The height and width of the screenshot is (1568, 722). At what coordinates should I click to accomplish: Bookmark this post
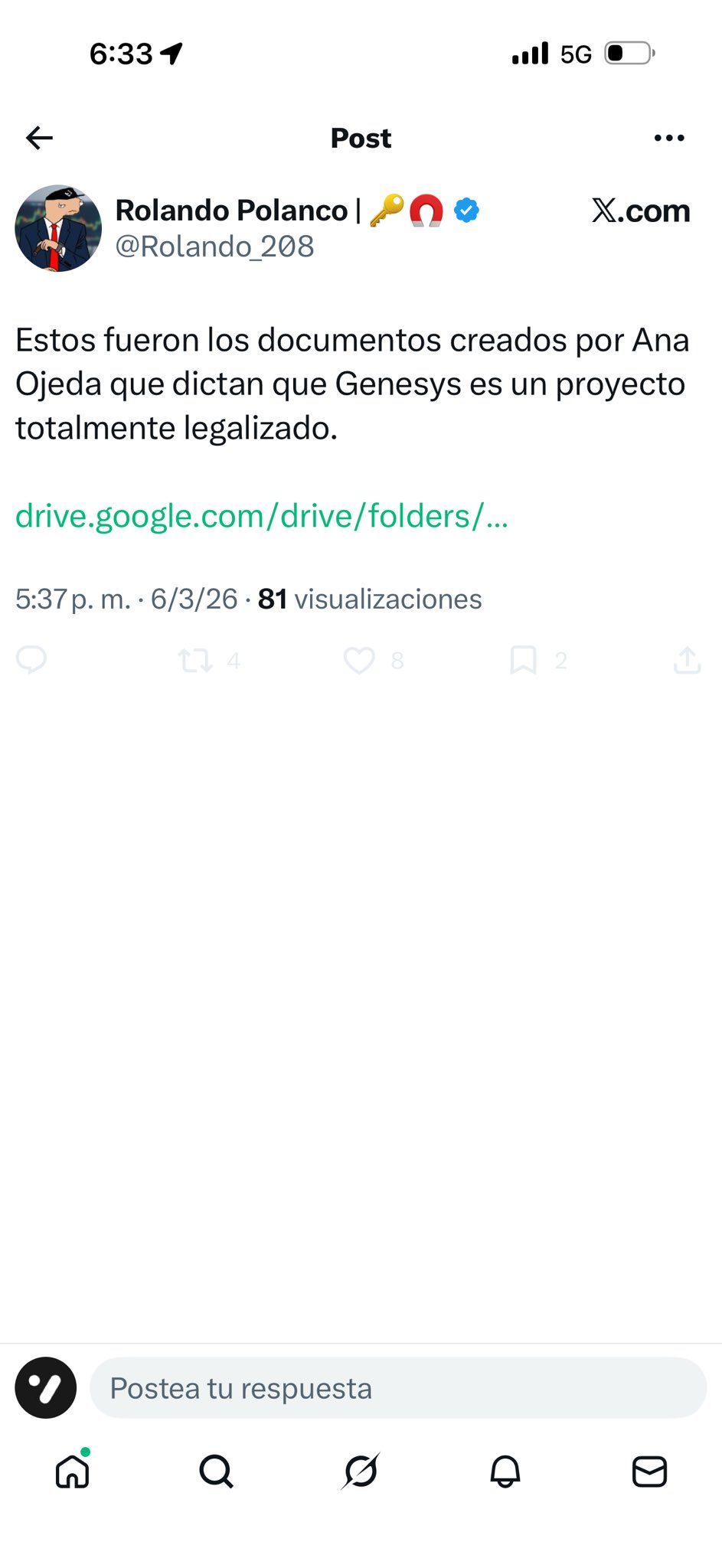[523, 660]
